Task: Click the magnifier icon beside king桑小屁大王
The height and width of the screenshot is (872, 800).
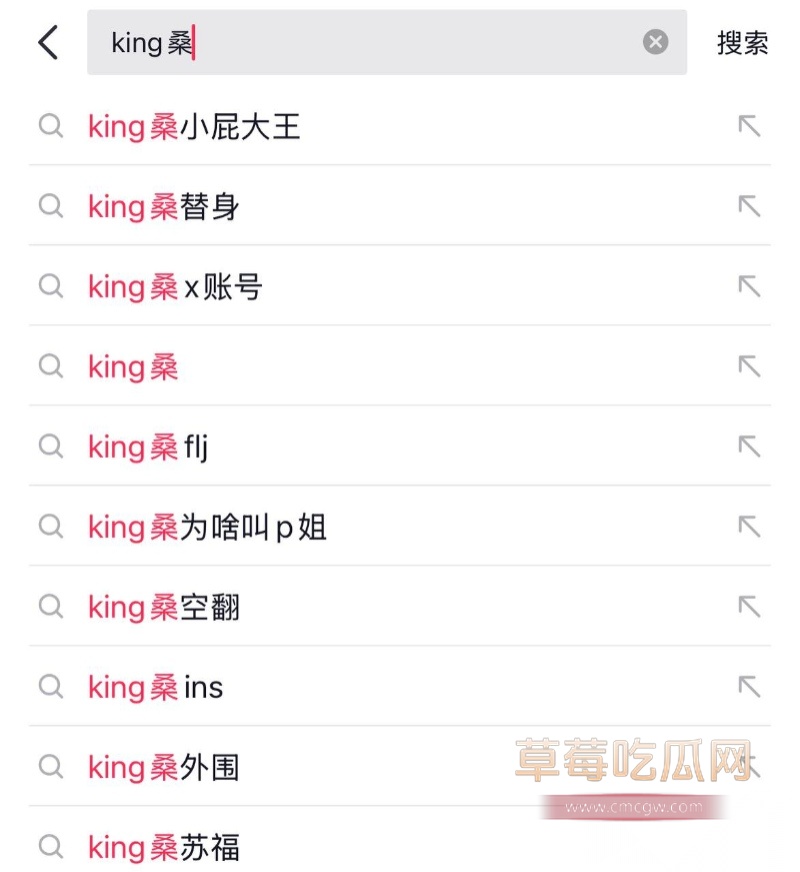Action: [50, 126]
